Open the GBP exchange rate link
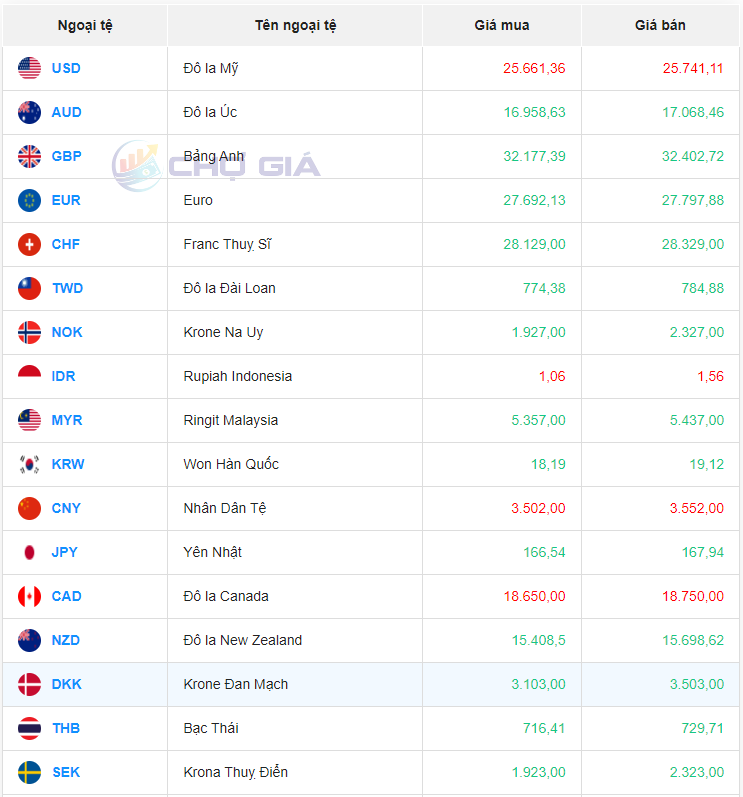Screen dimensions: 743x797 pos(66,156)
